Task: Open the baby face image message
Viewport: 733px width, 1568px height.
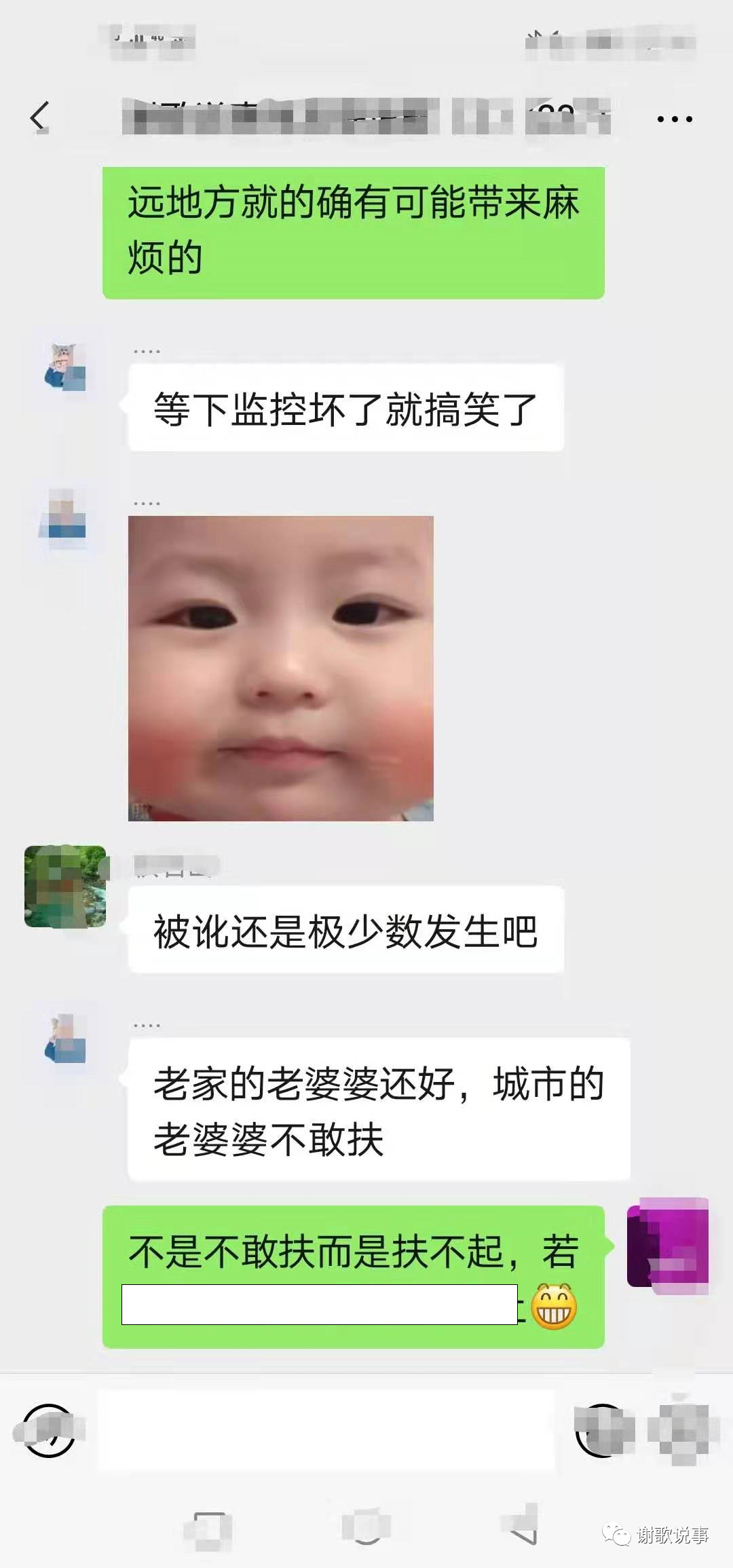Action: point(280,668)
